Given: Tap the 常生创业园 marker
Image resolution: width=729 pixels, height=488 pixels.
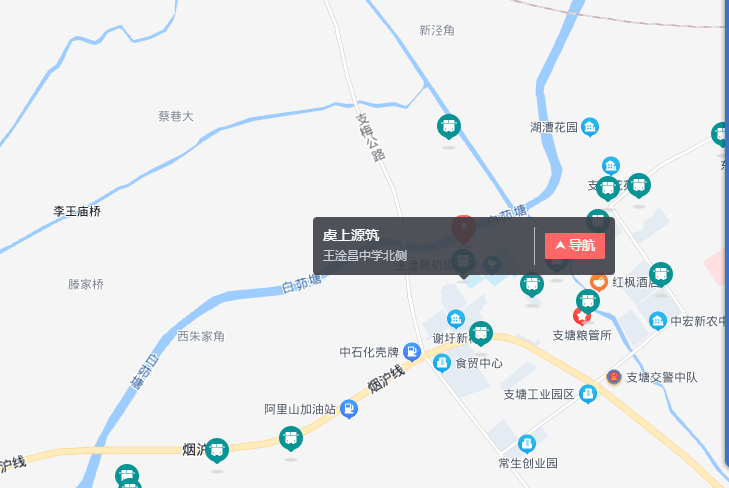Looking at the screenshot, I should pyautogui.click(x=527, y=442).
